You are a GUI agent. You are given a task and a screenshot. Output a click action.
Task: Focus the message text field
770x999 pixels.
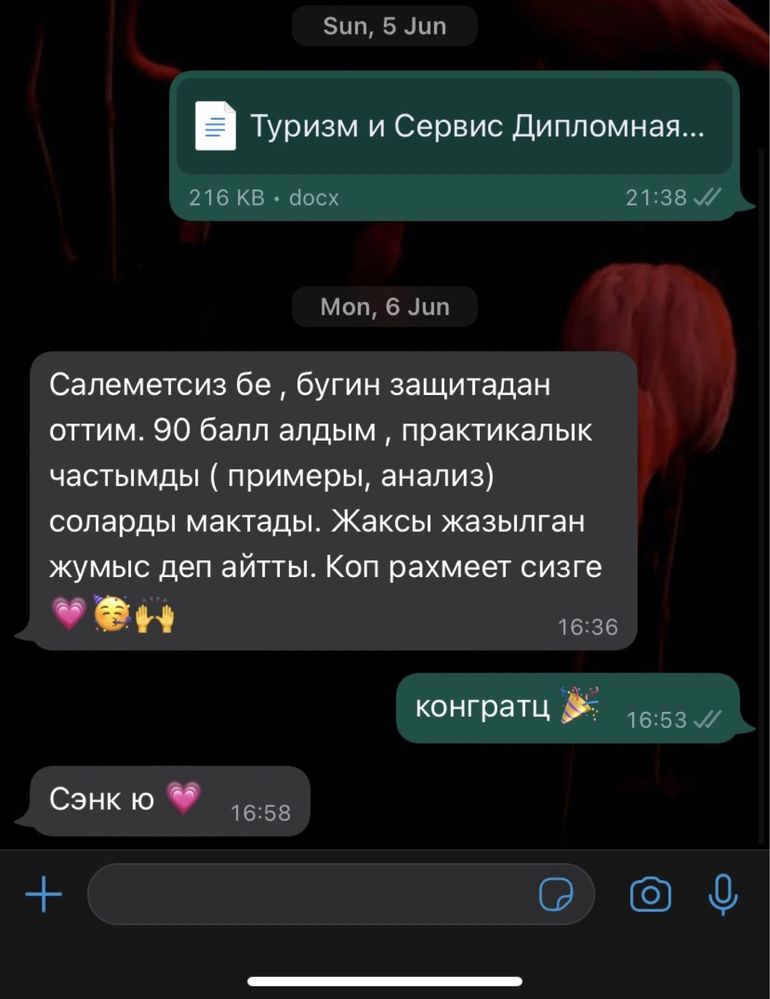click(310, 894)
